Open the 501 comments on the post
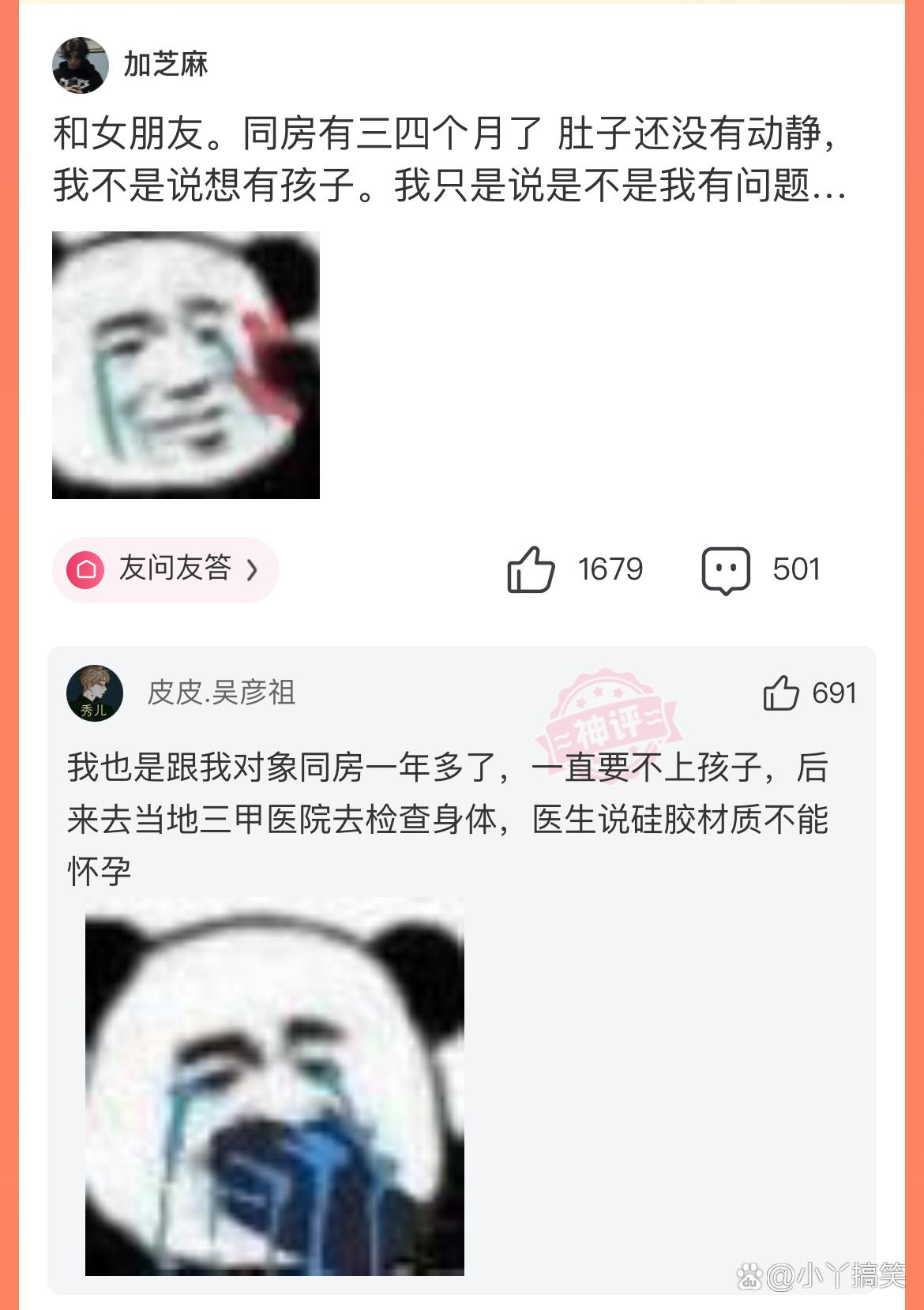 click(726, 569)
